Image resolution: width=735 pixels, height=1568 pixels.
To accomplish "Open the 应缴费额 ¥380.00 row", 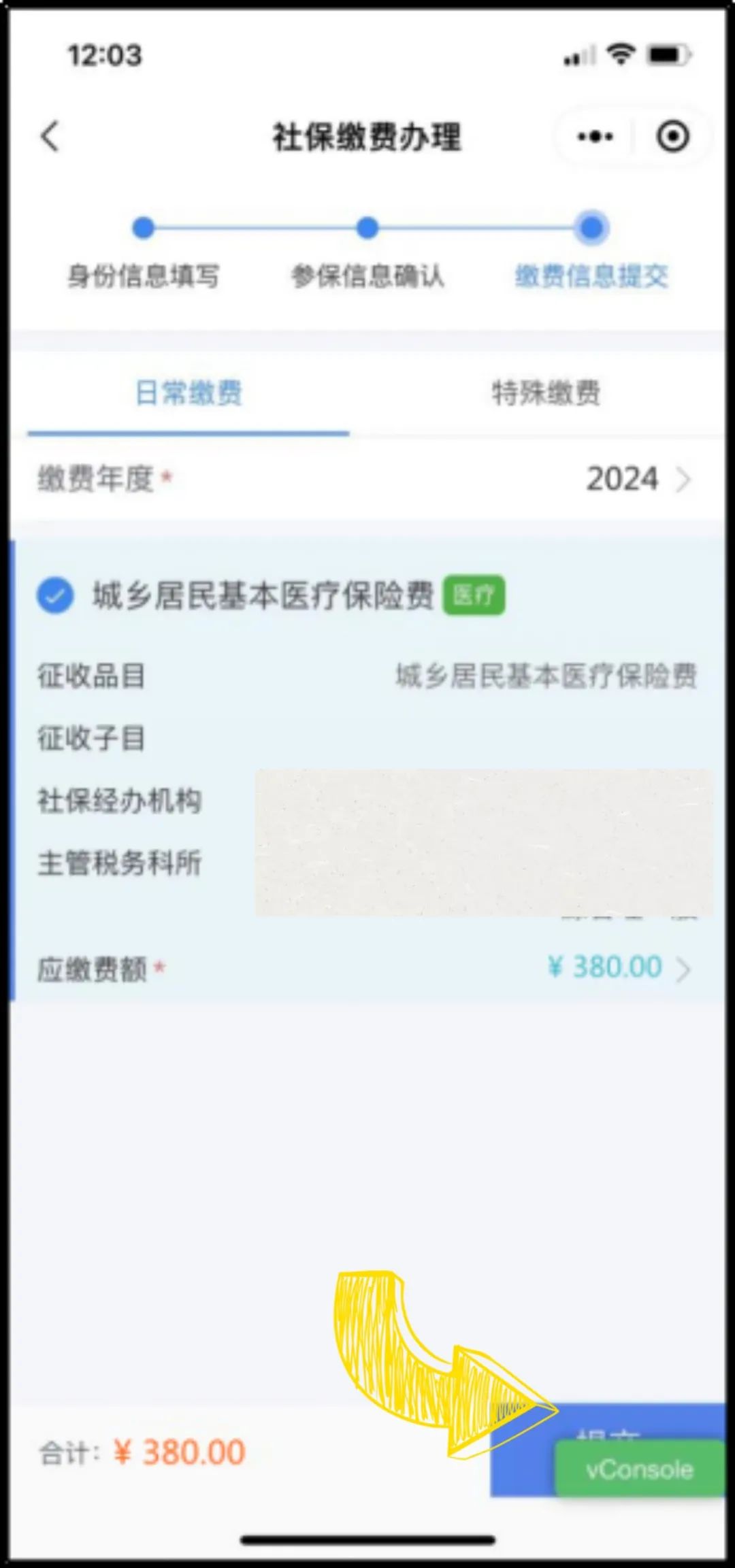I will click(367, 968).
